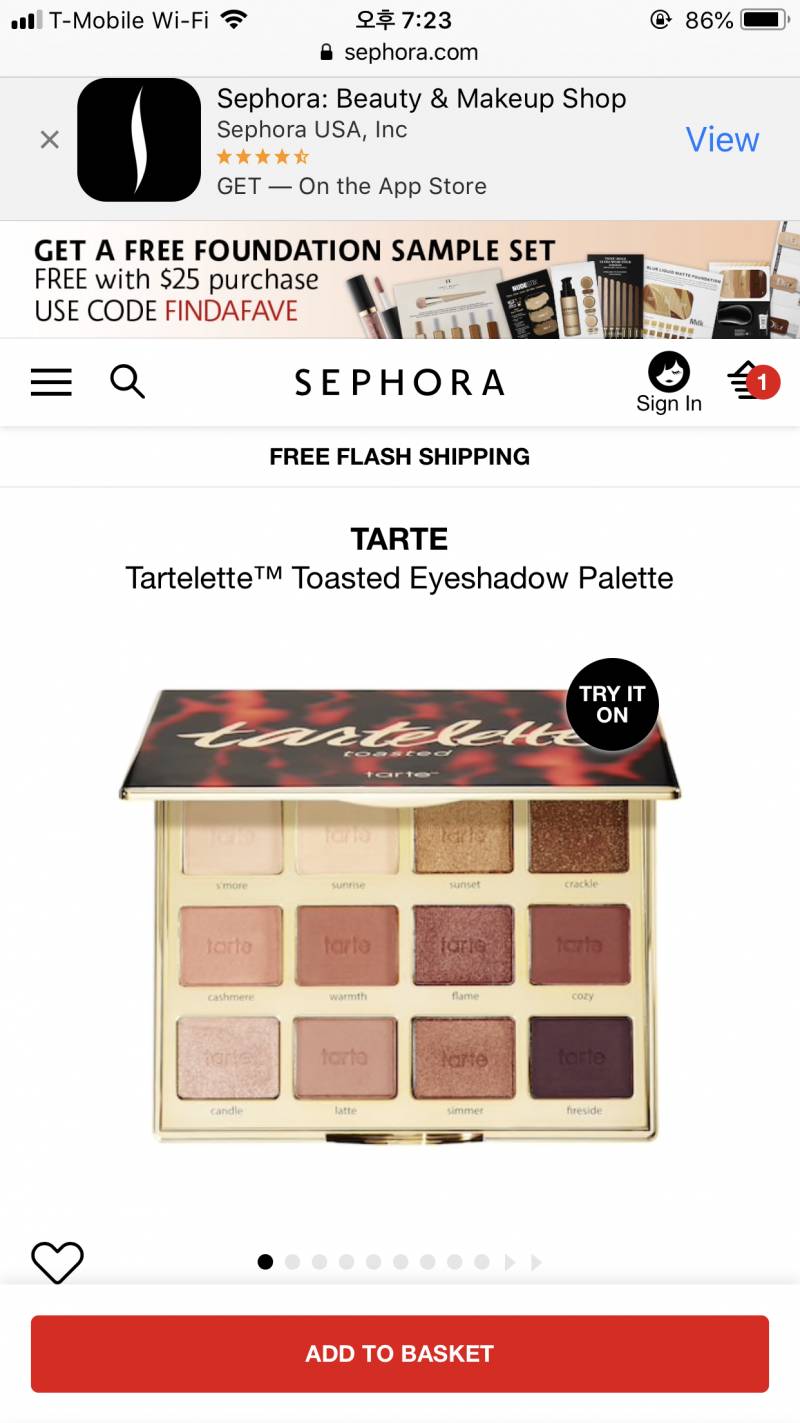Select the second image pagination dot
The image size is (800, 1423).
pyautogui.click(x=292, y=1262)
